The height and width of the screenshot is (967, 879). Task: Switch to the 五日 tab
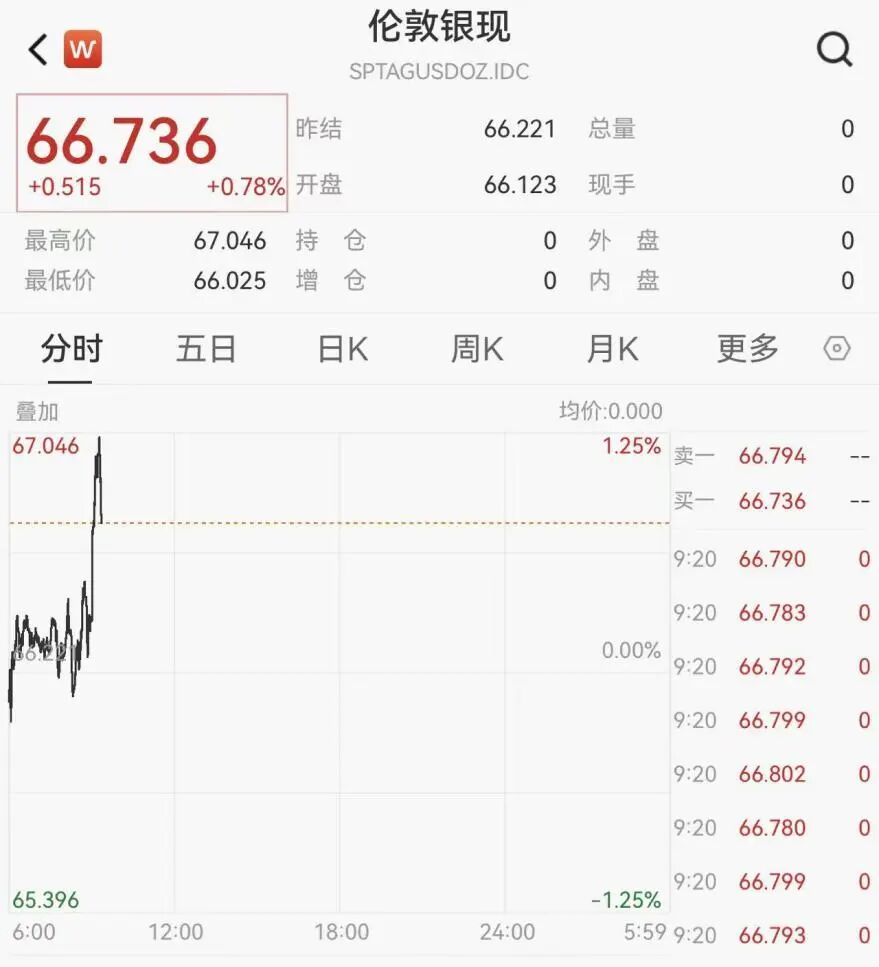click(206, 349)
